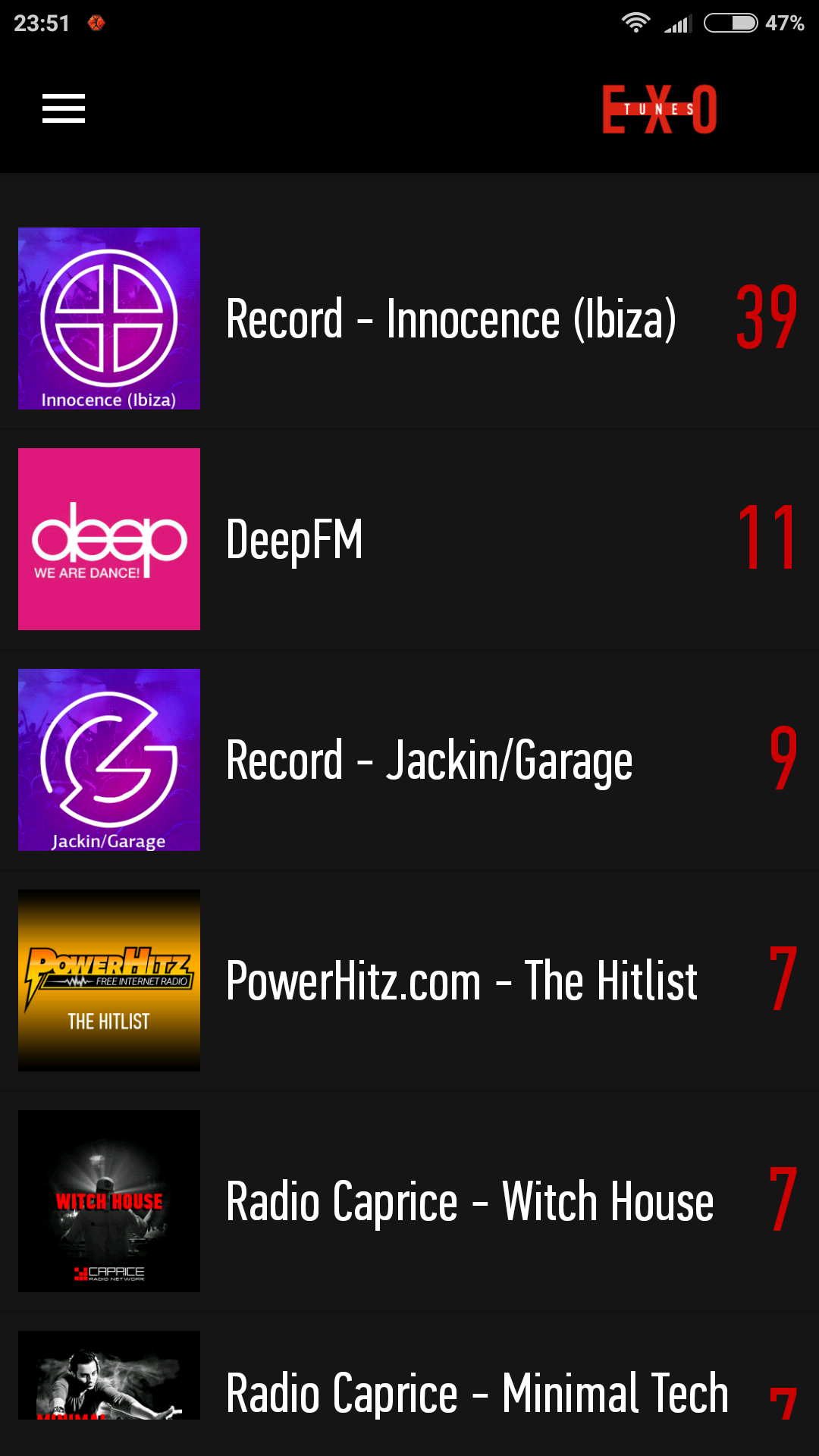Play Record - Innocence (Ibiza) station

tap(409, 318)
